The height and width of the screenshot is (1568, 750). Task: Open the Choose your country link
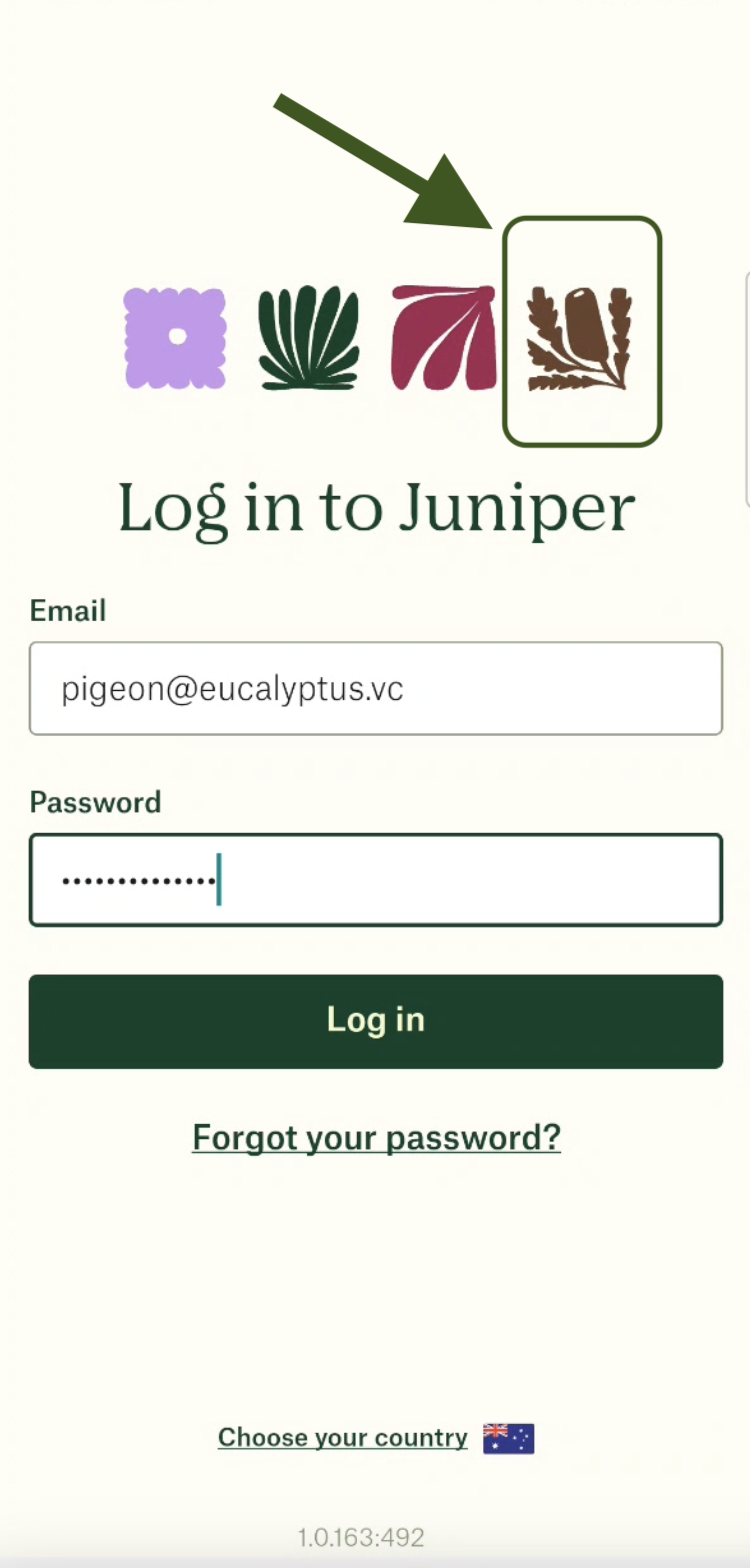coord(343,1438)
